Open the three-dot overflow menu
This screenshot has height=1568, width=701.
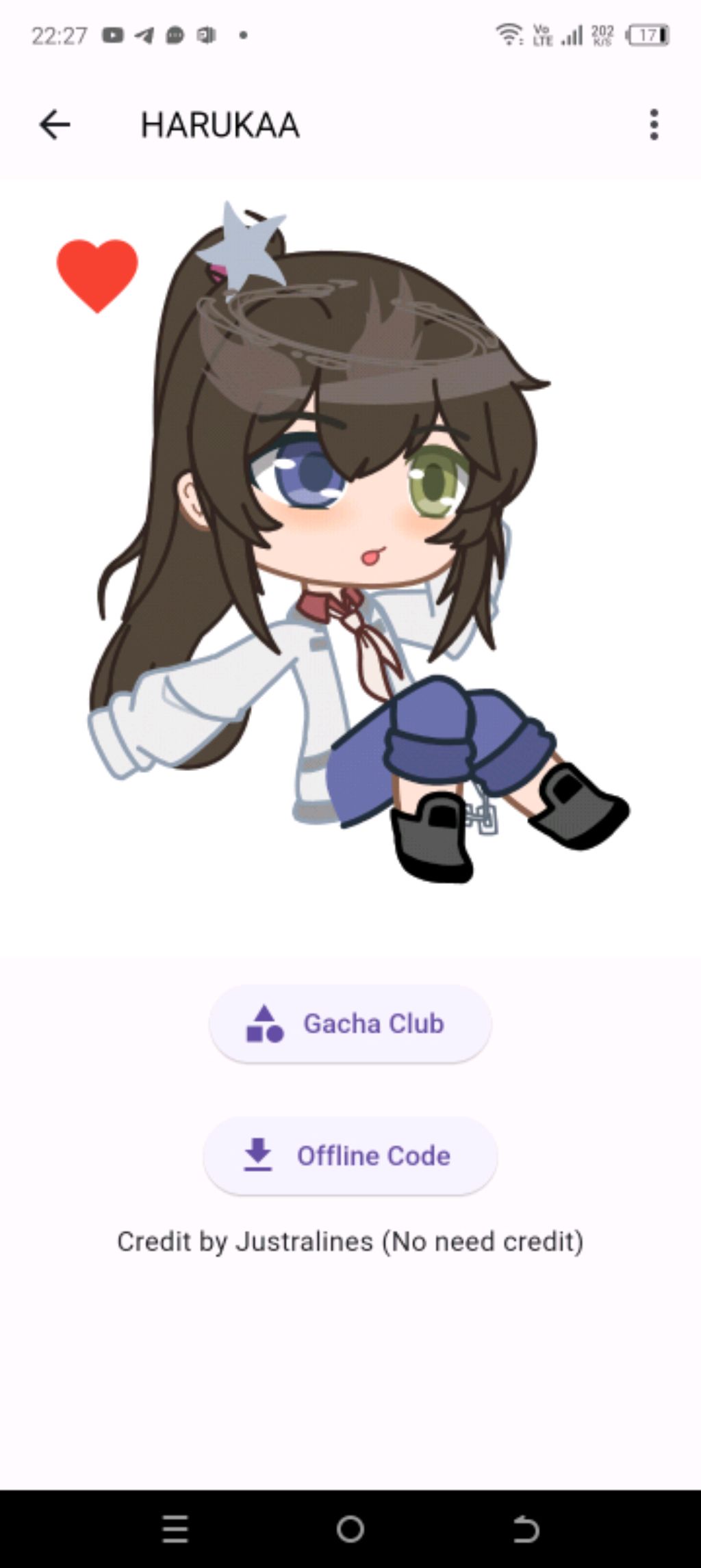click(654, 125)
